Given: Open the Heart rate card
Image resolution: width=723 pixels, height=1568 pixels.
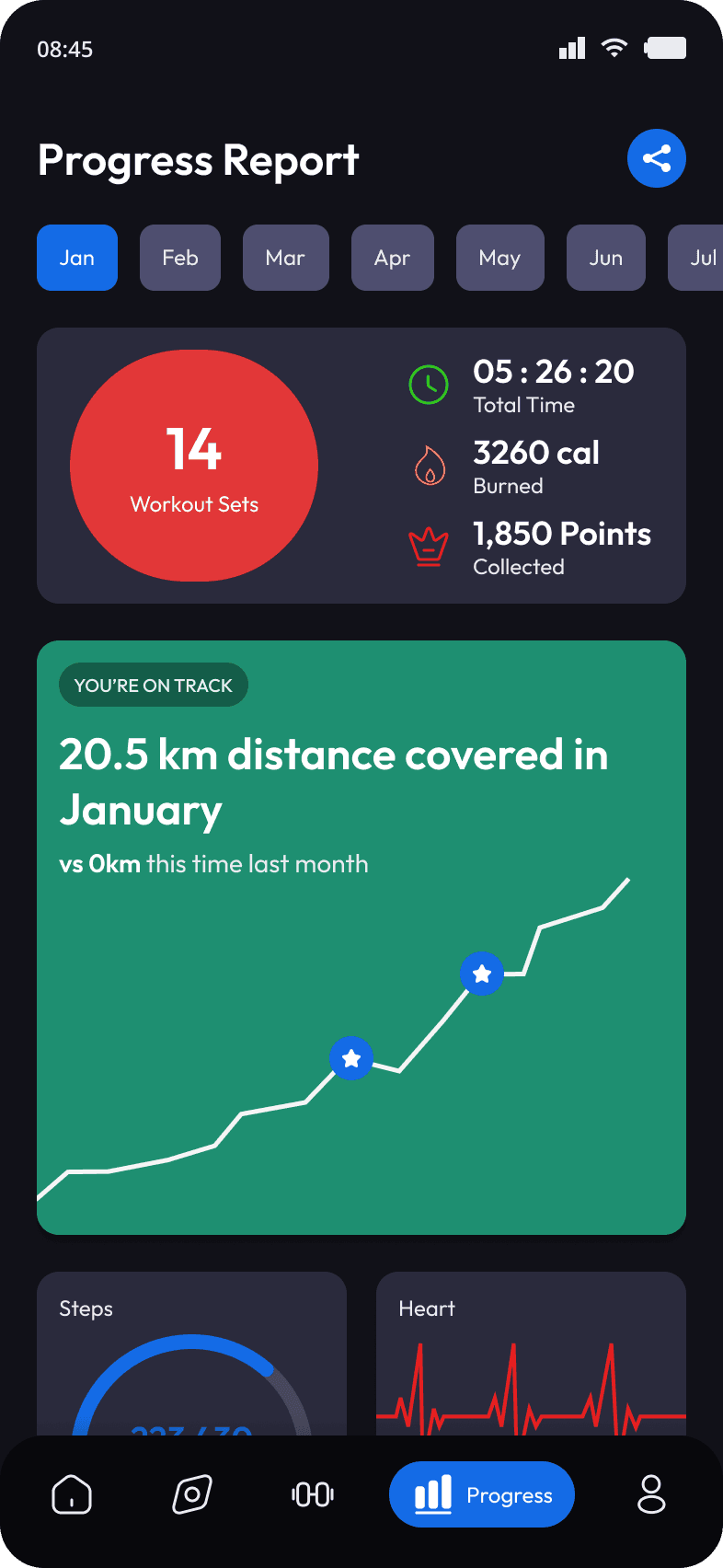Looking at the screenshot, I should point(531,1354).
